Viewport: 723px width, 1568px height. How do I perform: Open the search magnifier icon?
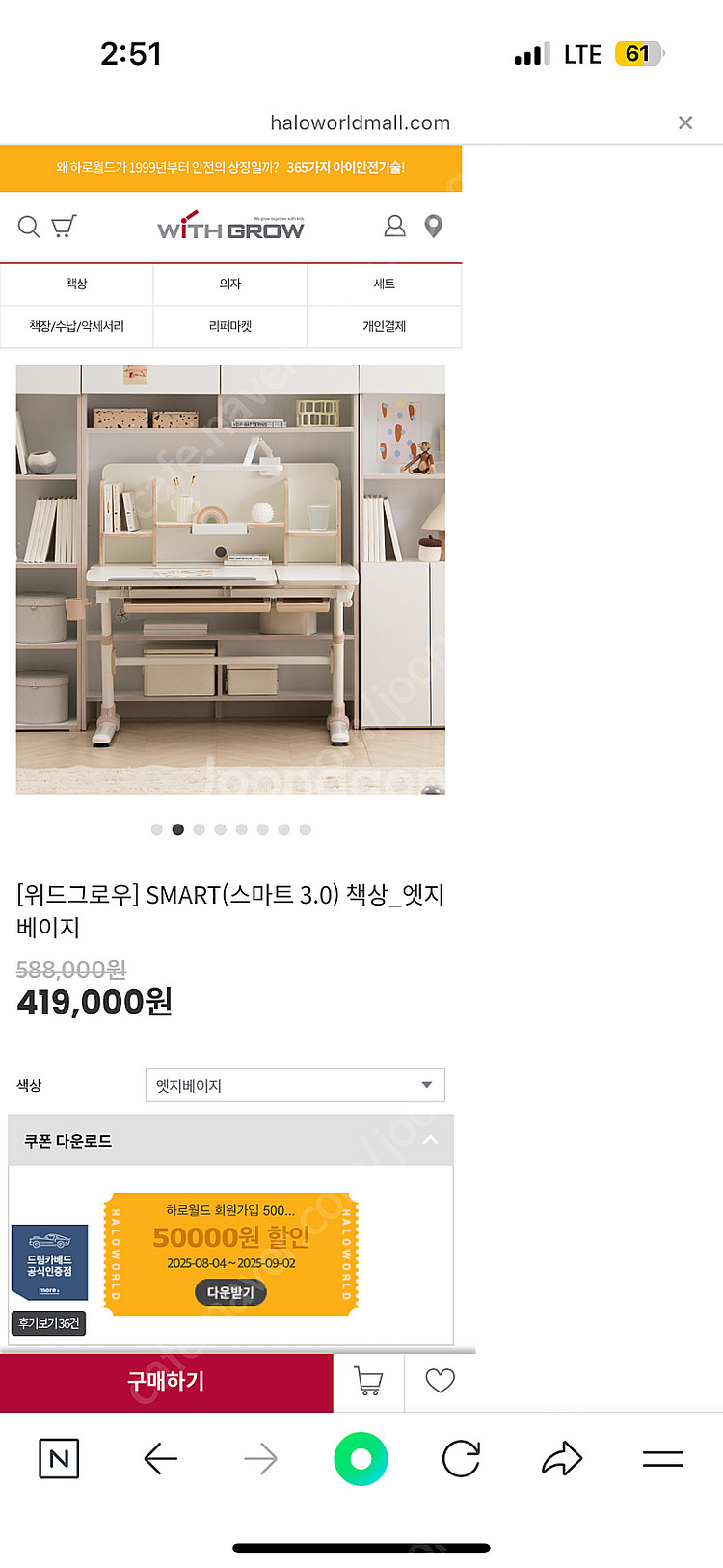tap(29, 227)
